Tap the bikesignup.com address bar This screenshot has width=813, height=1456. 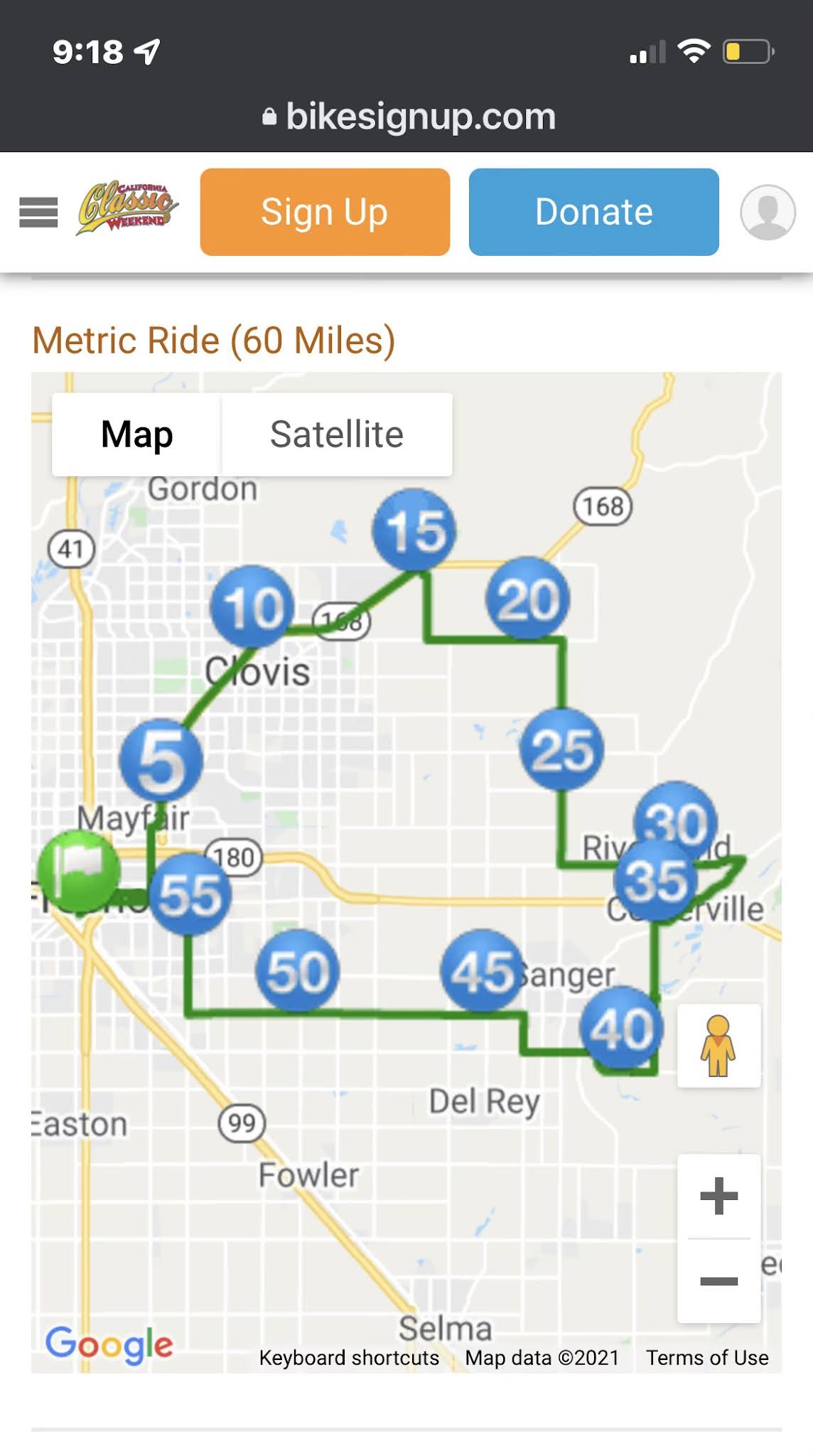(x=408, y=116)
